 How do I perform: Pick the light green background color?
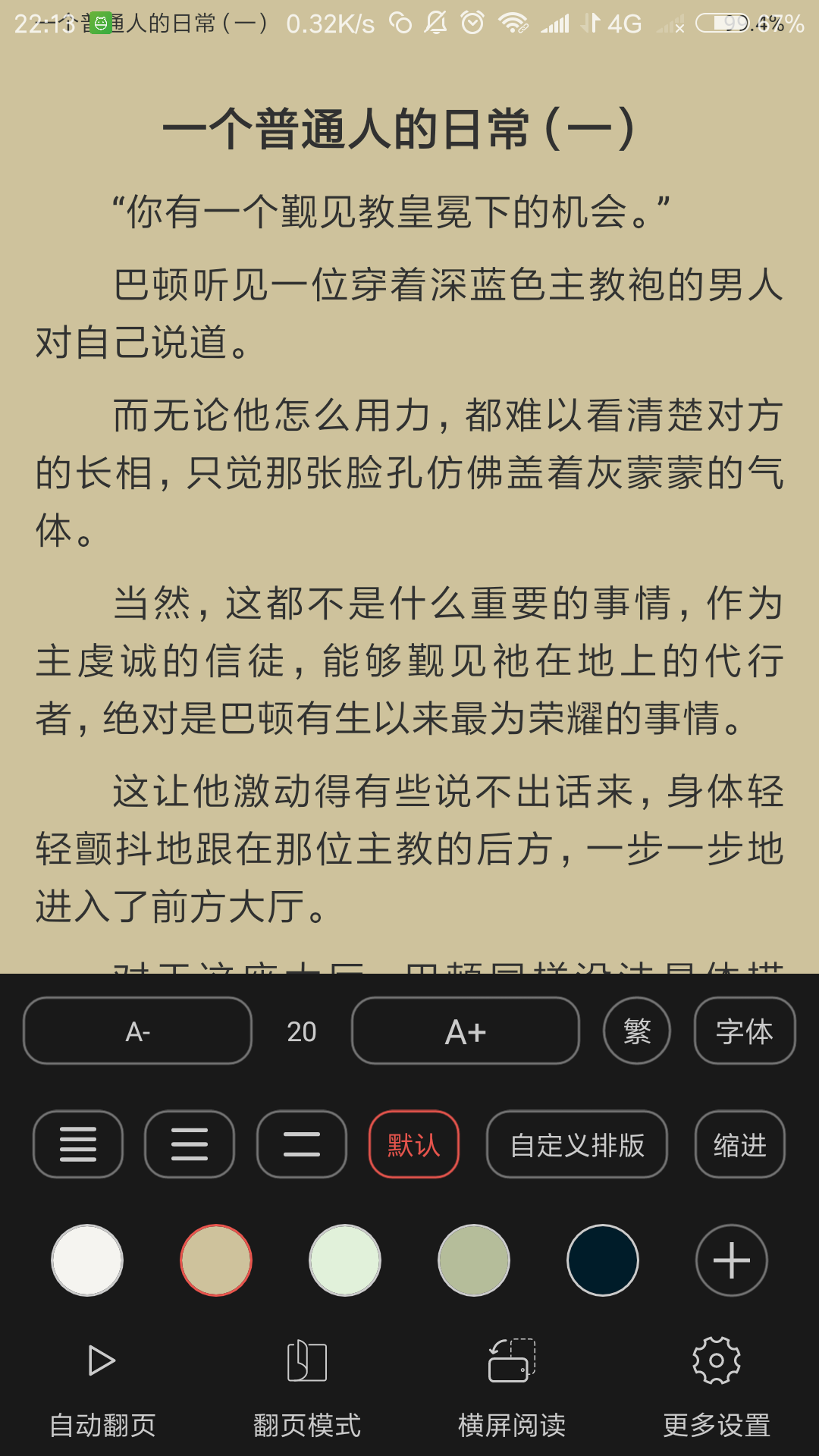tap(345, 1260)
